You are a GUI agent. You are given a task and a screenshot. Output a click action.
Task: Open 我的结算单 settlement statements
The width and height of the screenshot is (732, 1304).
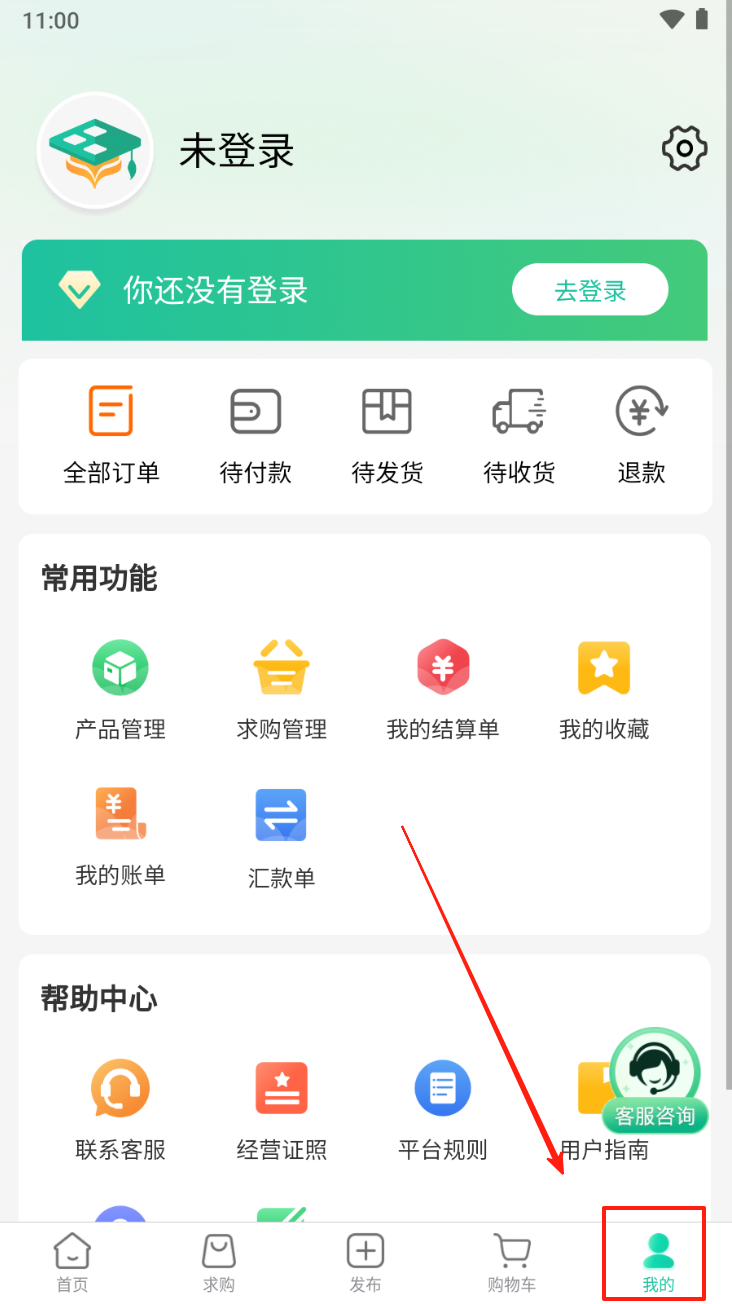tap(443, 689)
